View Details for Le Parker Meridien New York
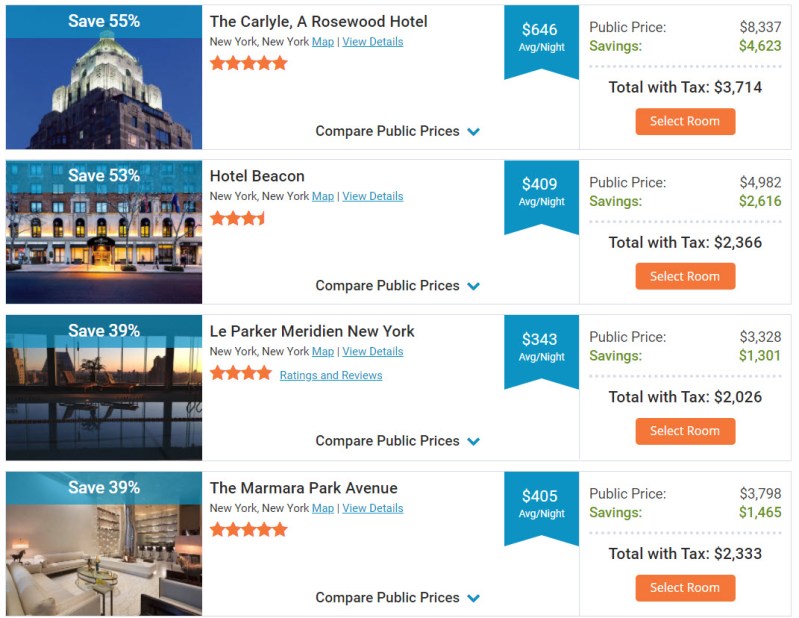The width and height of the screenshot is (799, 618). tap(372, 351)
